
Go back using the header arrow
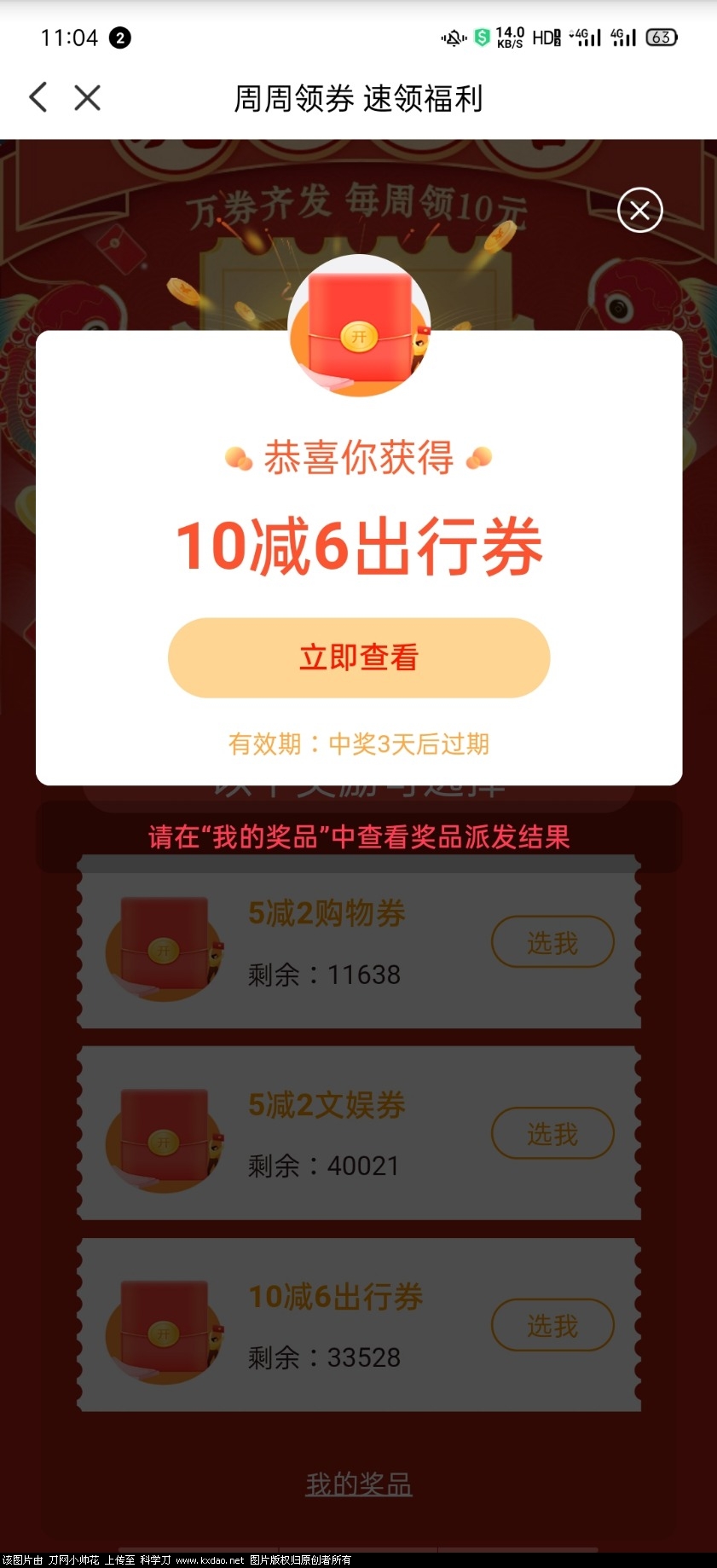pos(38,97)
